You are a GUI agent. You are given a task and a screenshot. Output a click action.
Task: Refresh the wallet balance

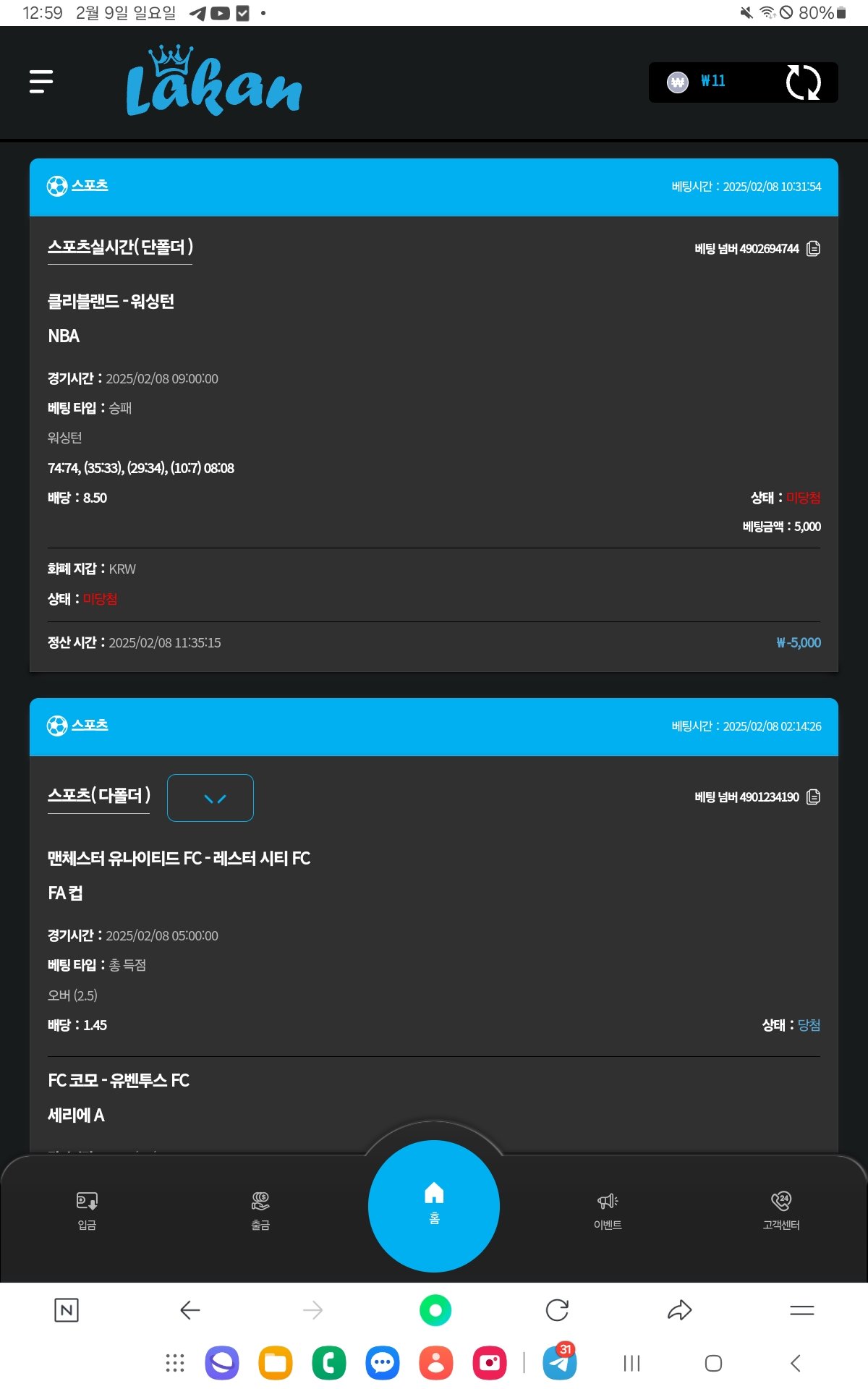803,82
